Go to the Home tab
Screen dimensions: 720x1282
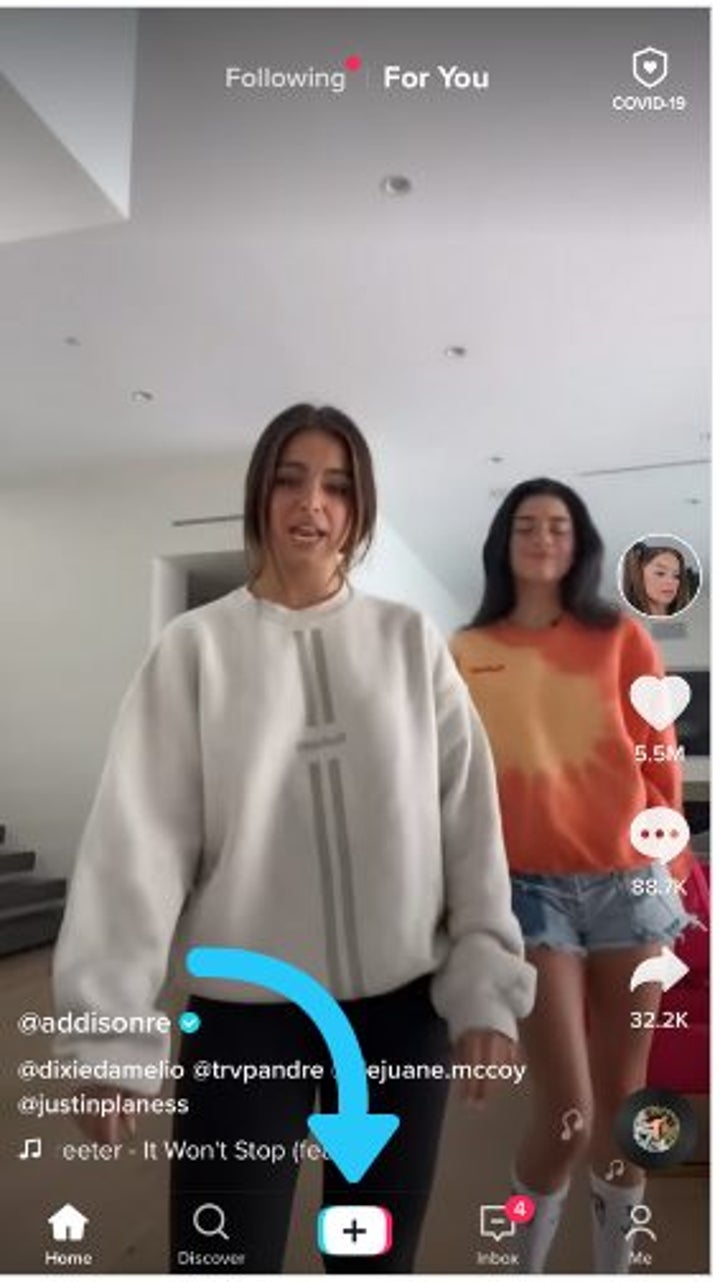68,1232
